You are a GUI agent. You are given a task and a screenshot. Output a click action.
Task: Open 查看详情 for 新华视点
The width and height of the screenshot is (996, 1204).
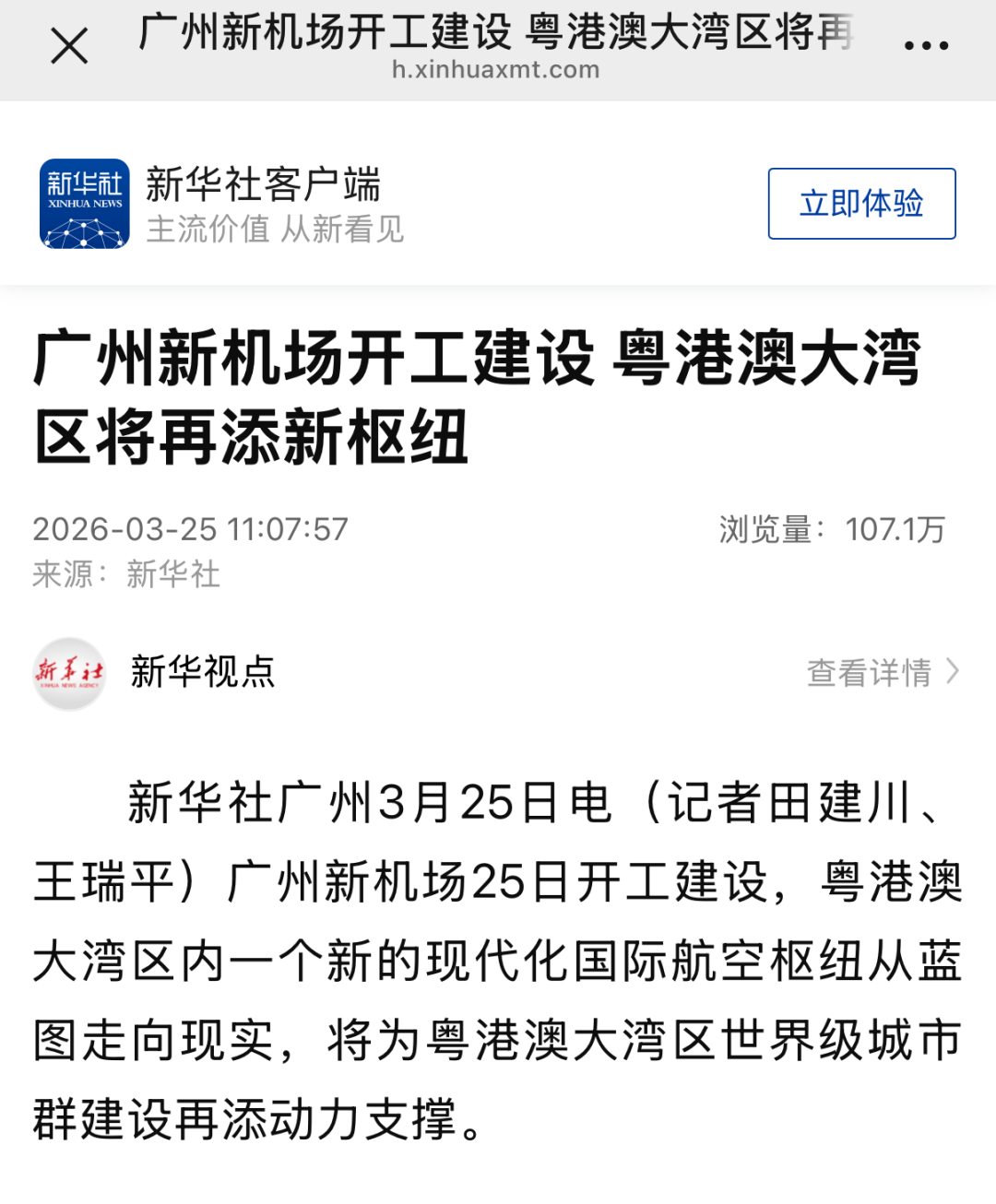point(883,672)
